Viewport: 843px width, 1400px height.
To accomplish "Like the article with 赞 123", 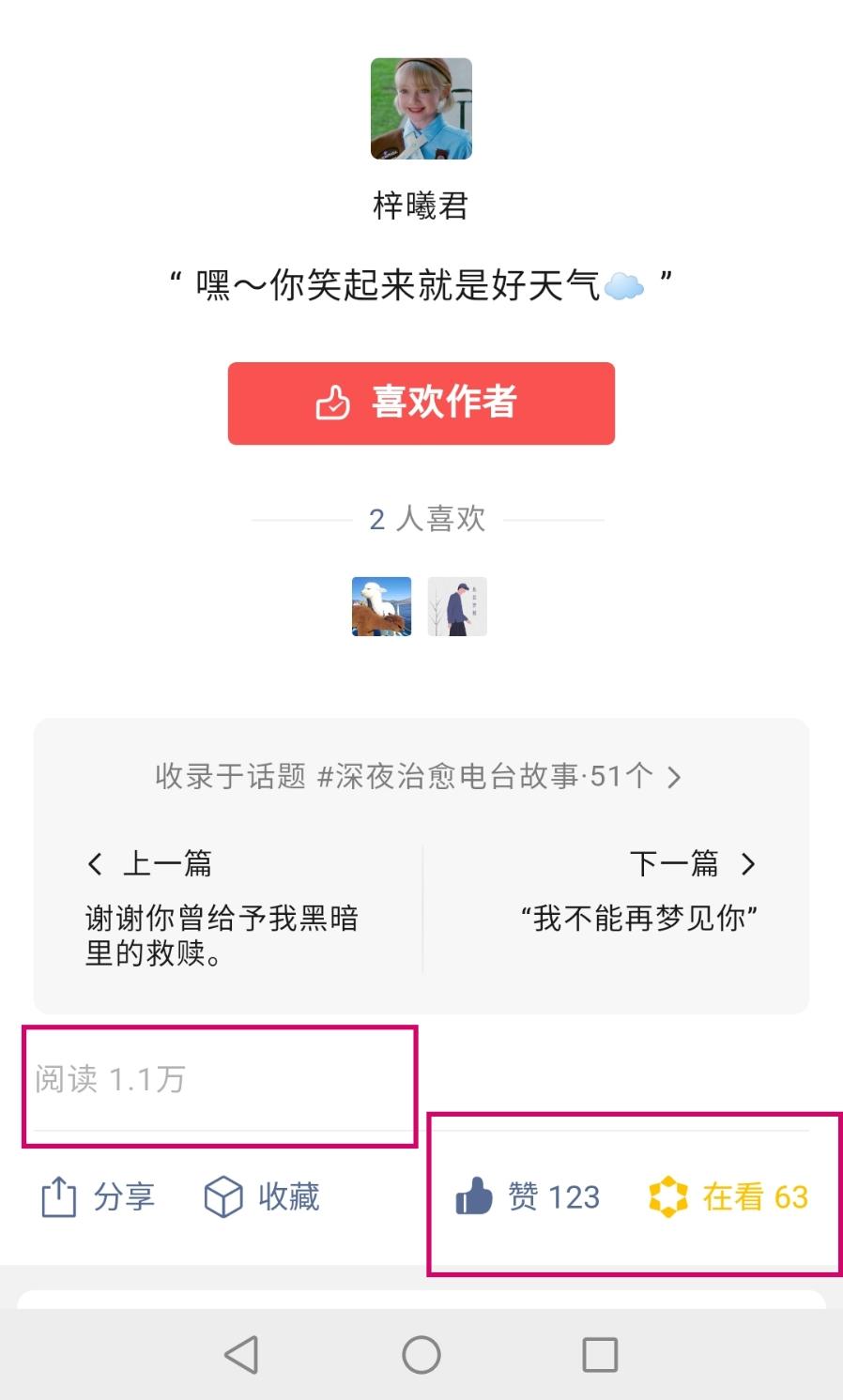I will [528, 1197].
